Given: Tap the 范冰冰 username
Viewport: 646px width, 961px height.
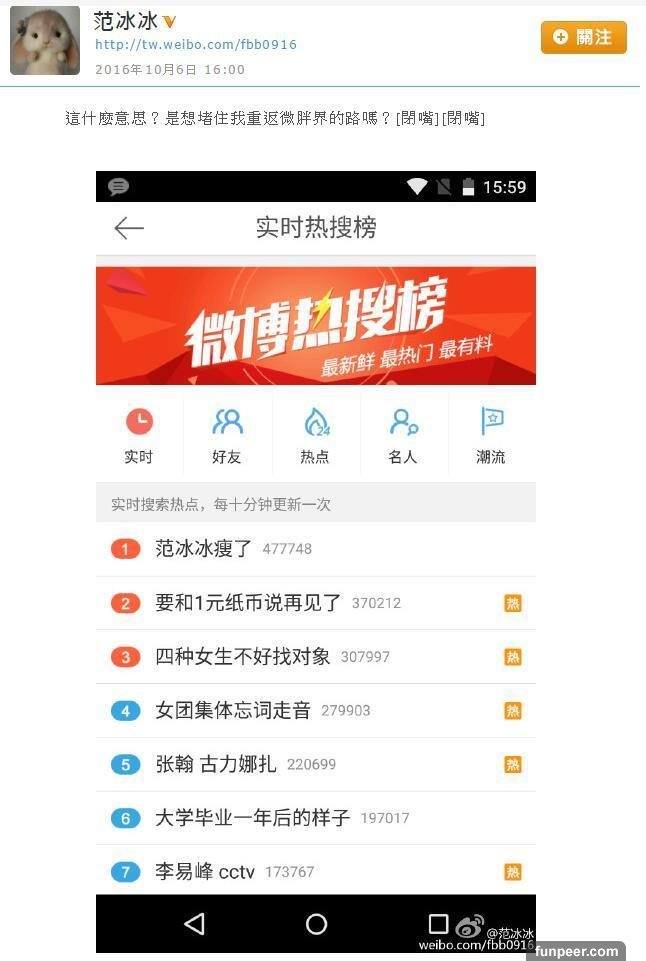Looking at the screenshot, I should 125,21.
